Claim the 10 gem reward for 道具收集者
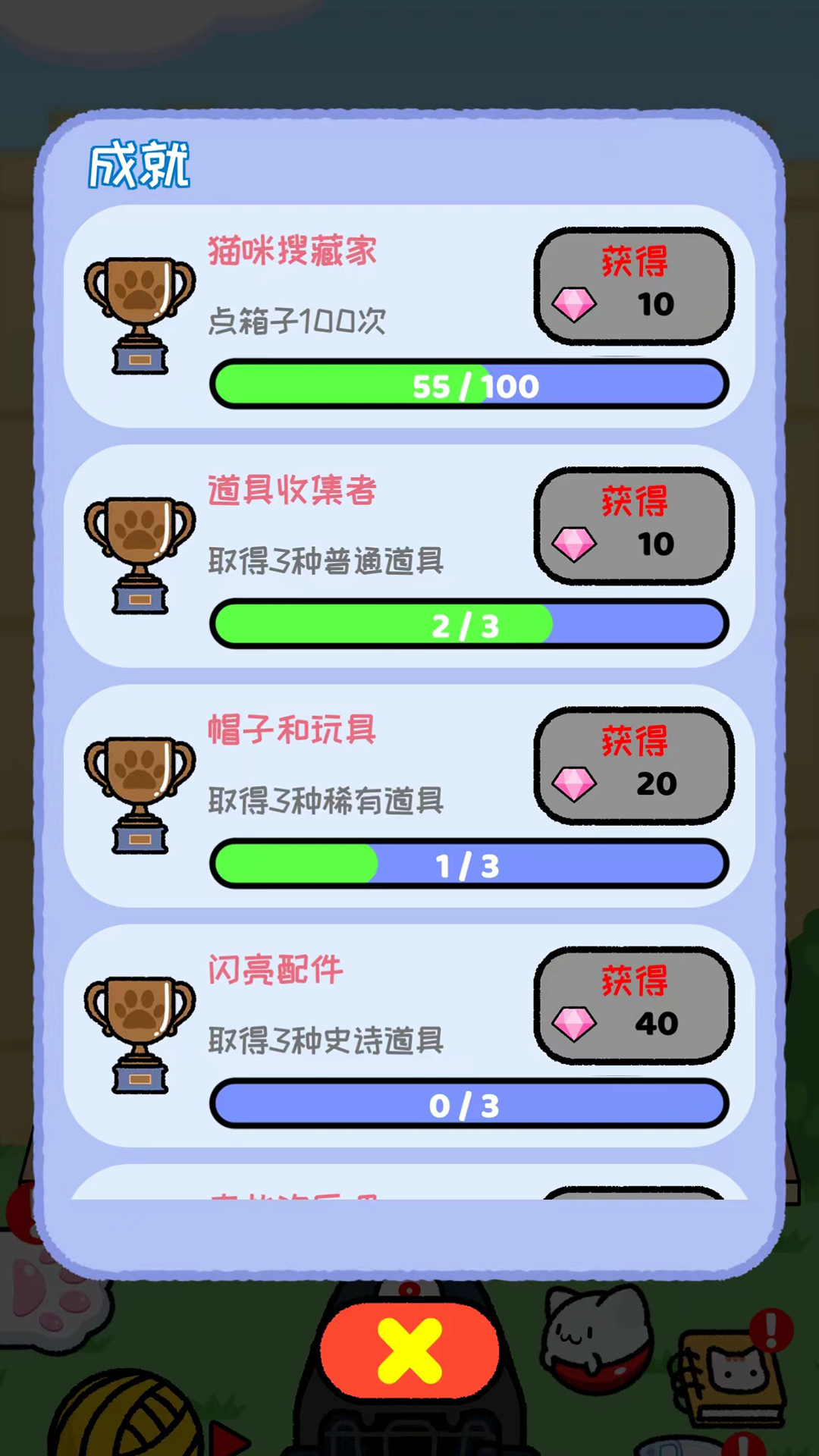Screen dimensions: 819x1456 634,526
